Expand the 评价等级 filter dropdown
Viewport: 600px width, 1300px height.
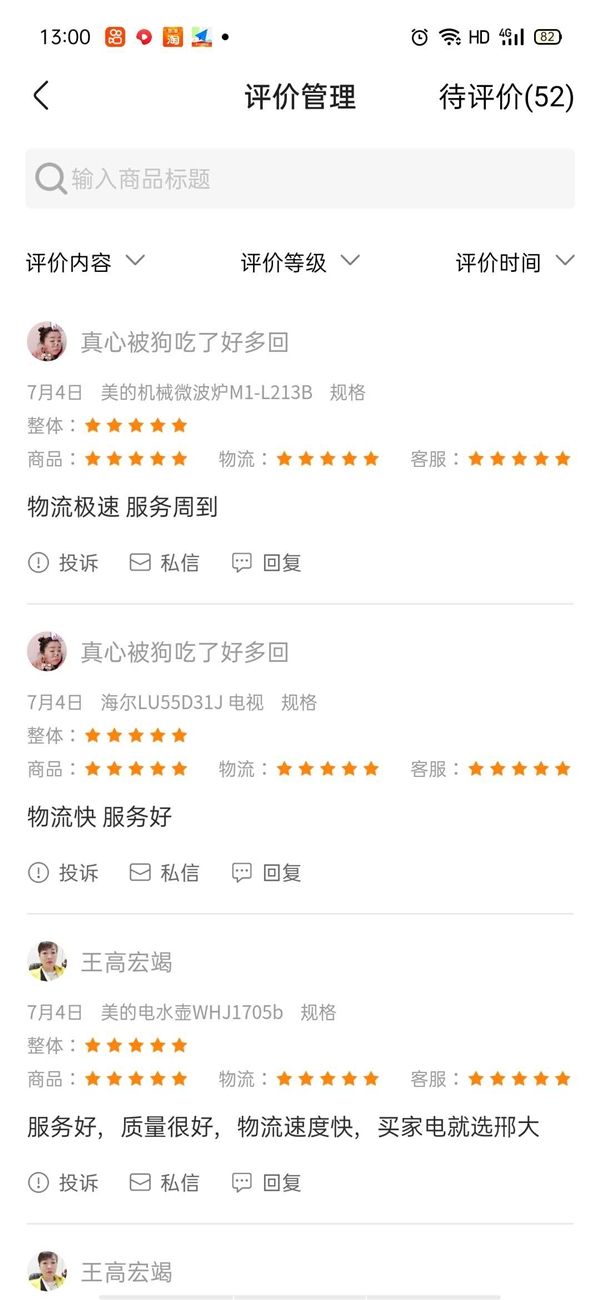(x=300, y=262)
